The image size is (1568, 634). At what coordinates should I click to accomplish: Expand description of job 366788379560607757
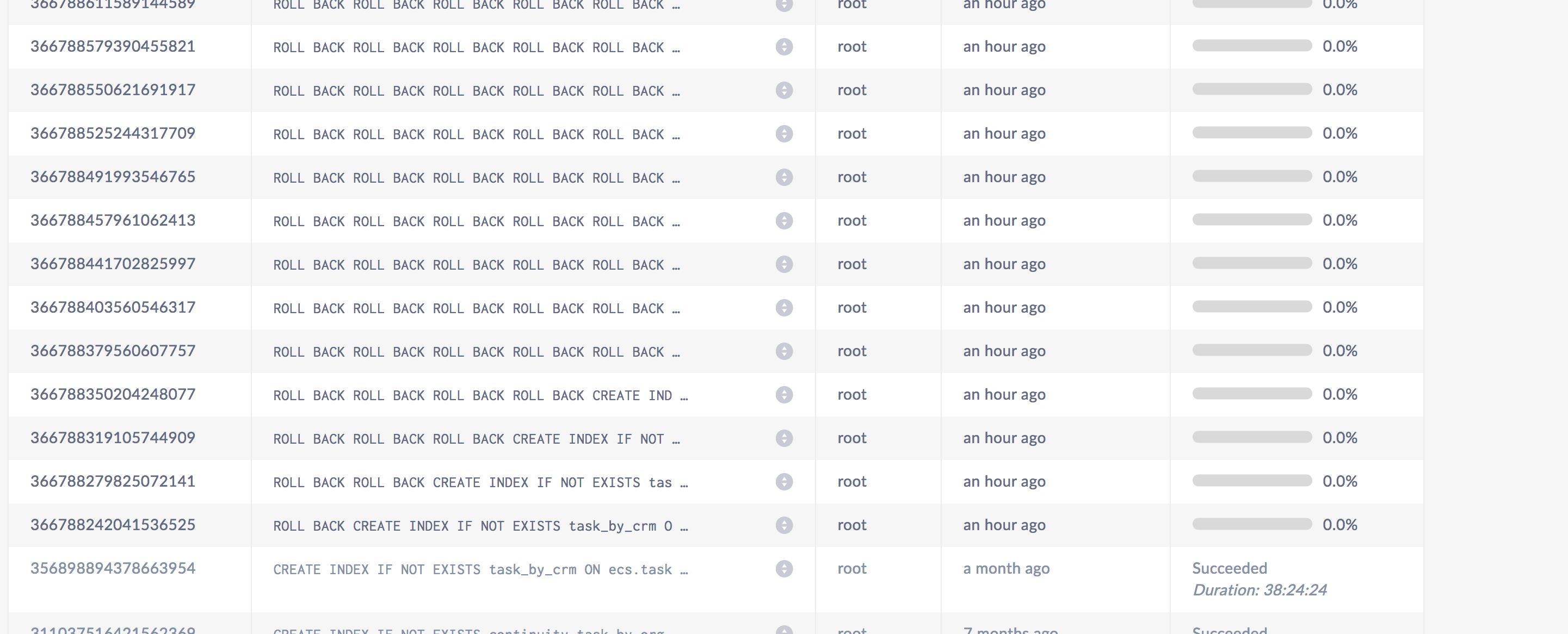tap(784, 351)
